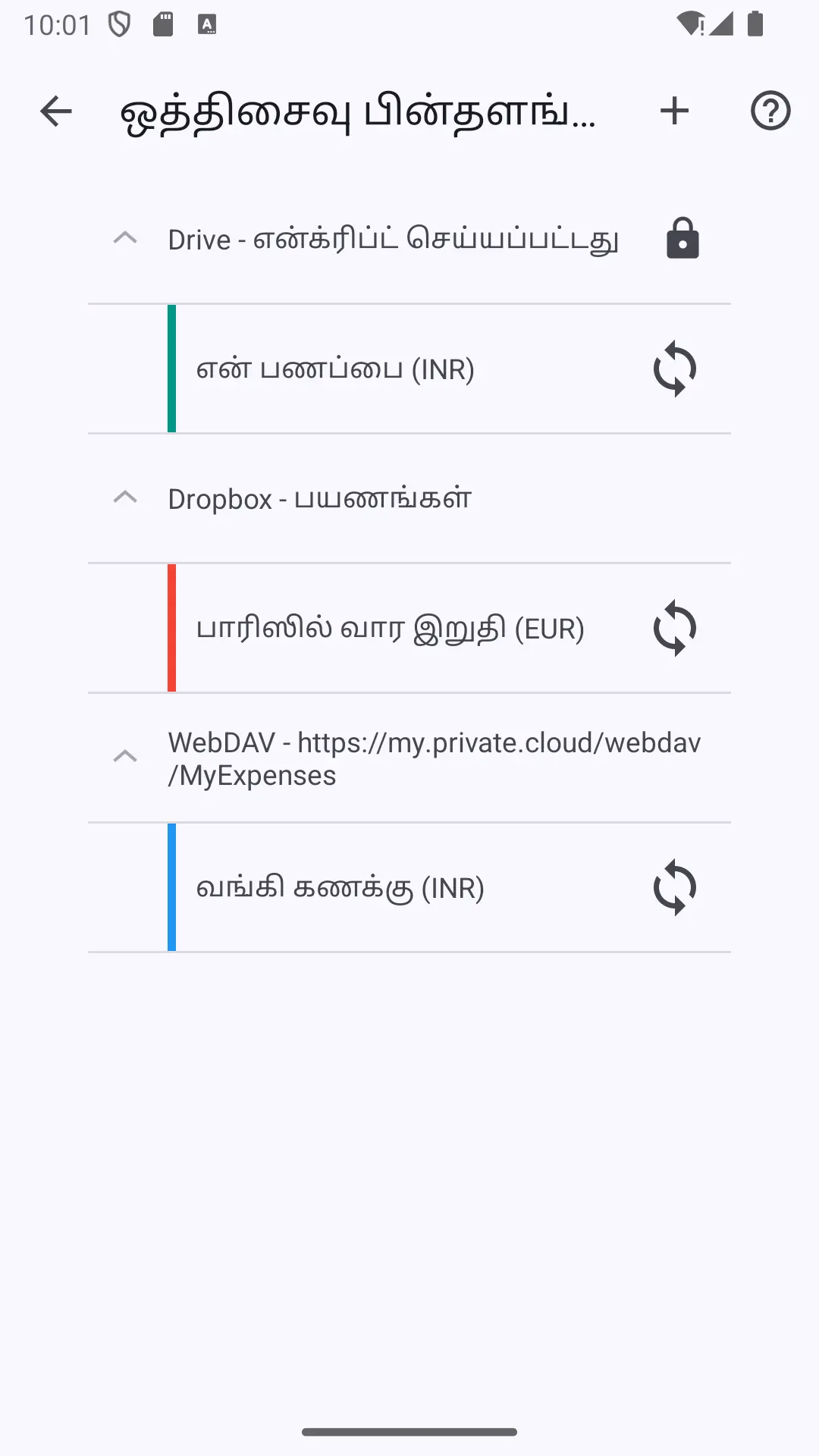819x1456 pixels.
Task: Tap the lock icon on Drive backend
Action: [x=682, y=239]
